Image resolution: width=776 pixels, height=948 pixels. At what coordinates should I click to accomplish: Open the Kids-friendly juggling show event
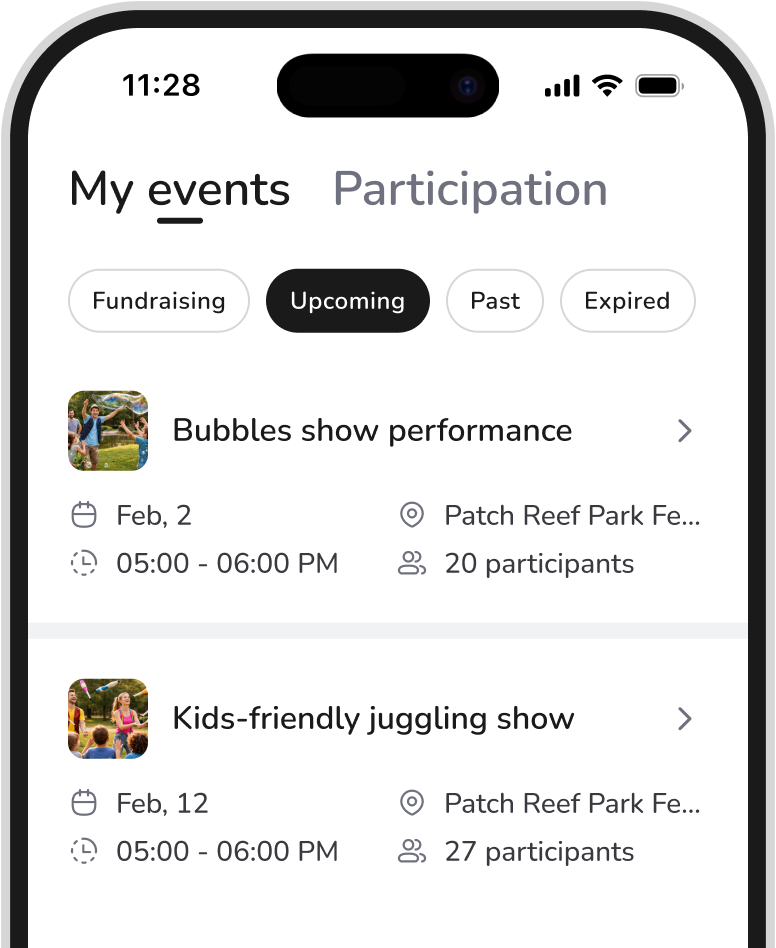click(x=374, y=718)
